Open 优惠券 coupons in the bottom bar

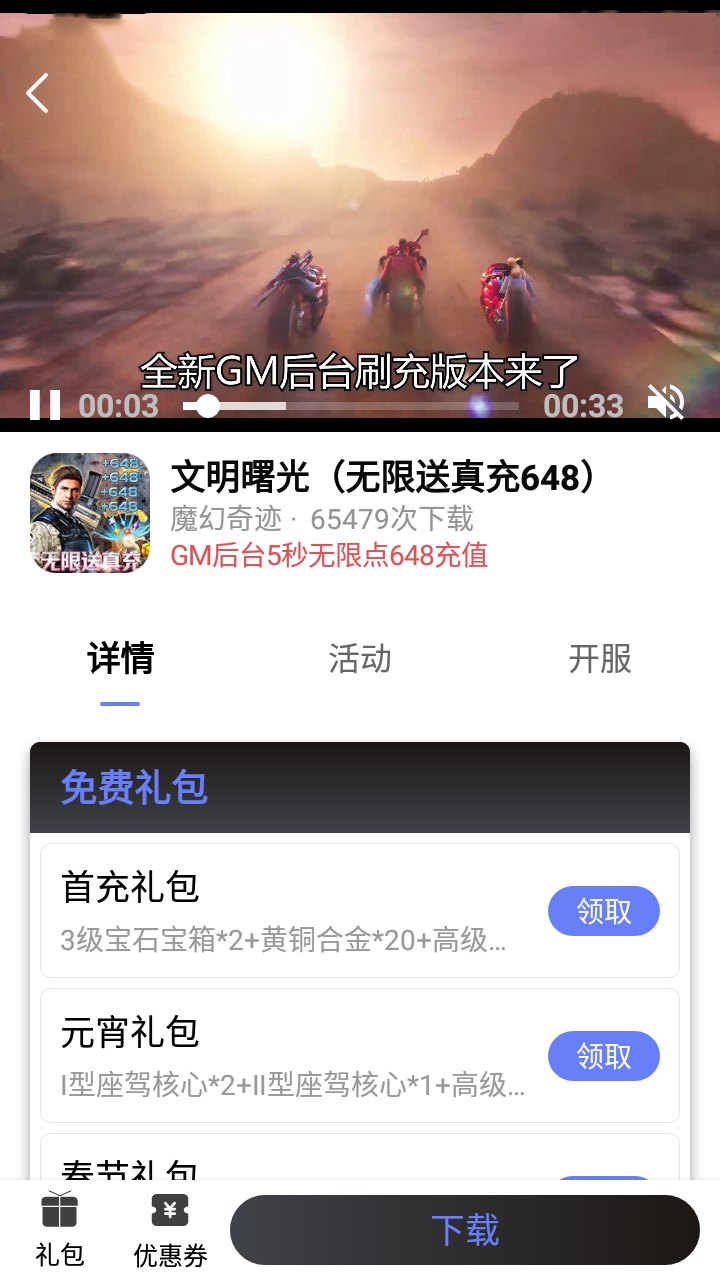[170, 1230]
